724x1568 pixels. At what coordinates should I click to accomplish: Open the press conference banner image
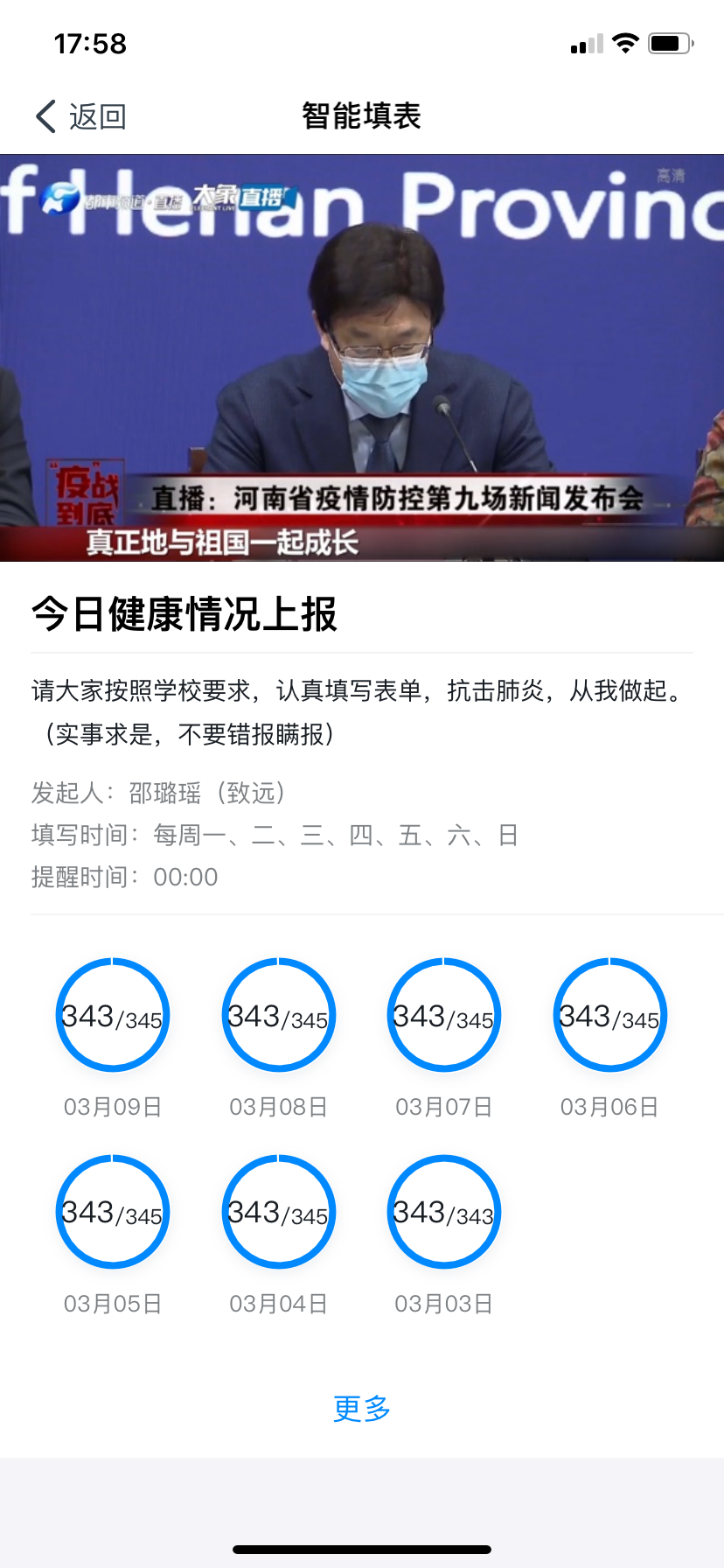362,358
